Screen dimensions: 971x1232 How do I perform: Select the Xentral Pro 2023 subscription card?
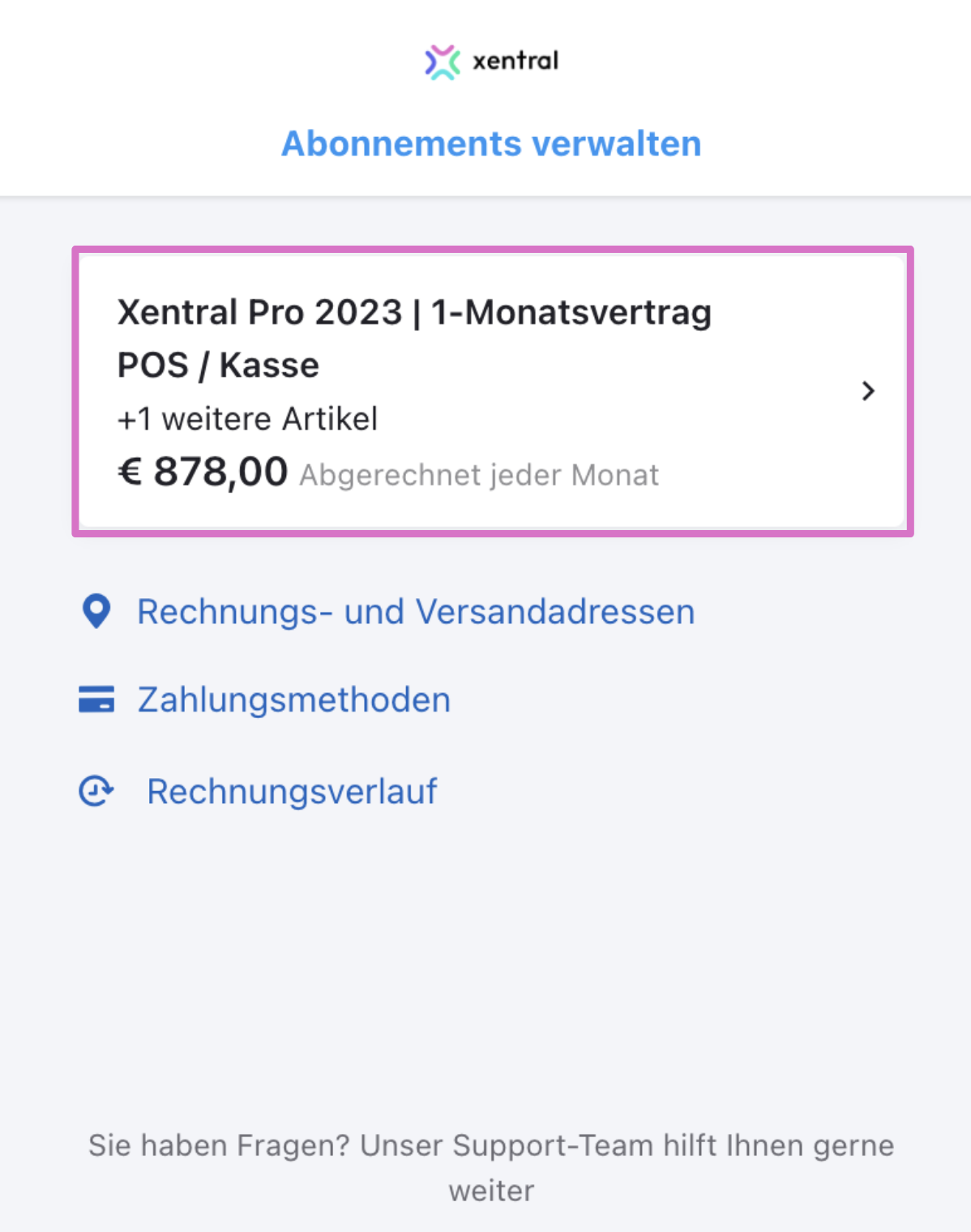point(492,390)
